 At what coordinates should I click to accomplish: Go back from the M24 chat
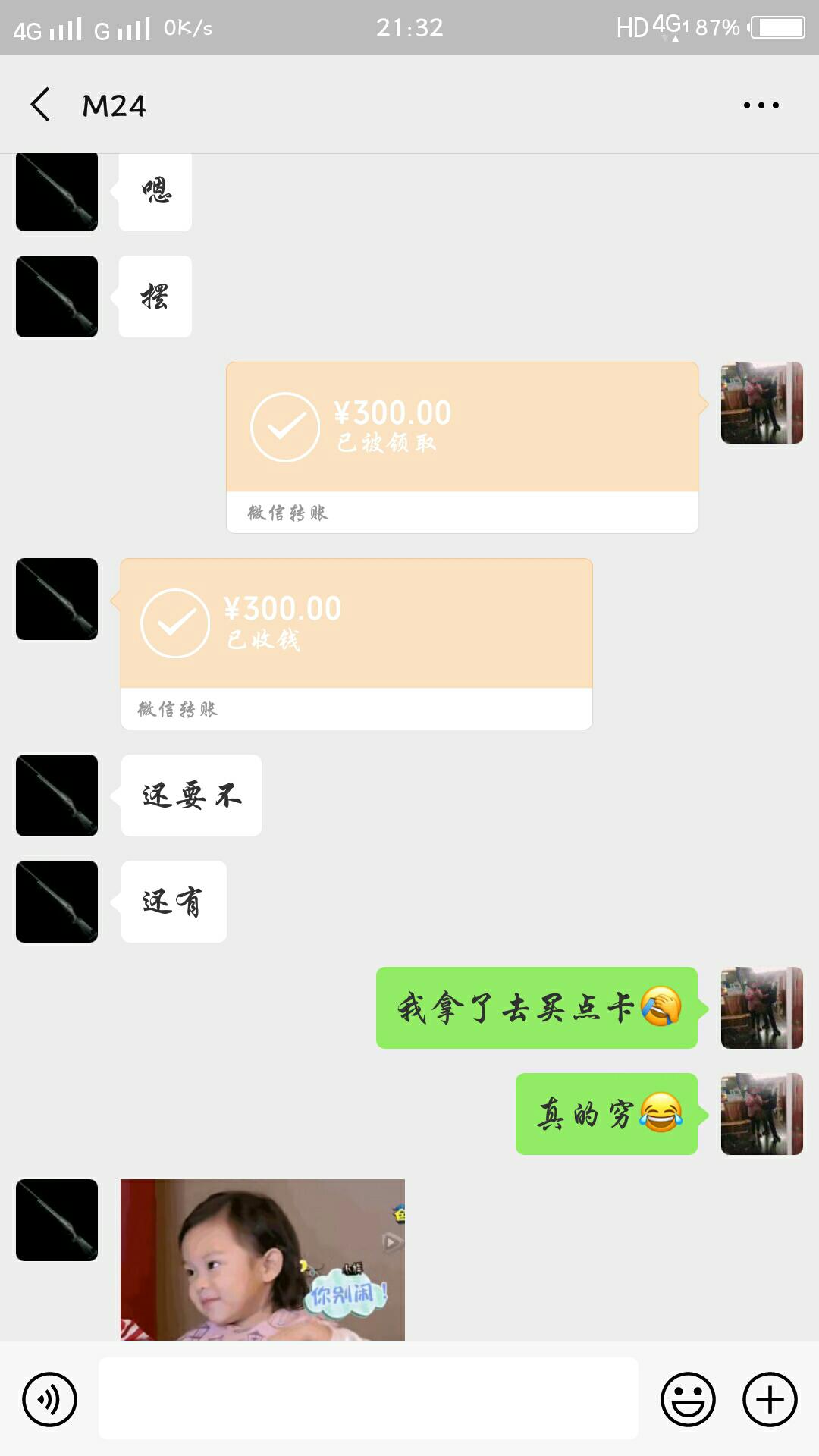pos(41,105)
